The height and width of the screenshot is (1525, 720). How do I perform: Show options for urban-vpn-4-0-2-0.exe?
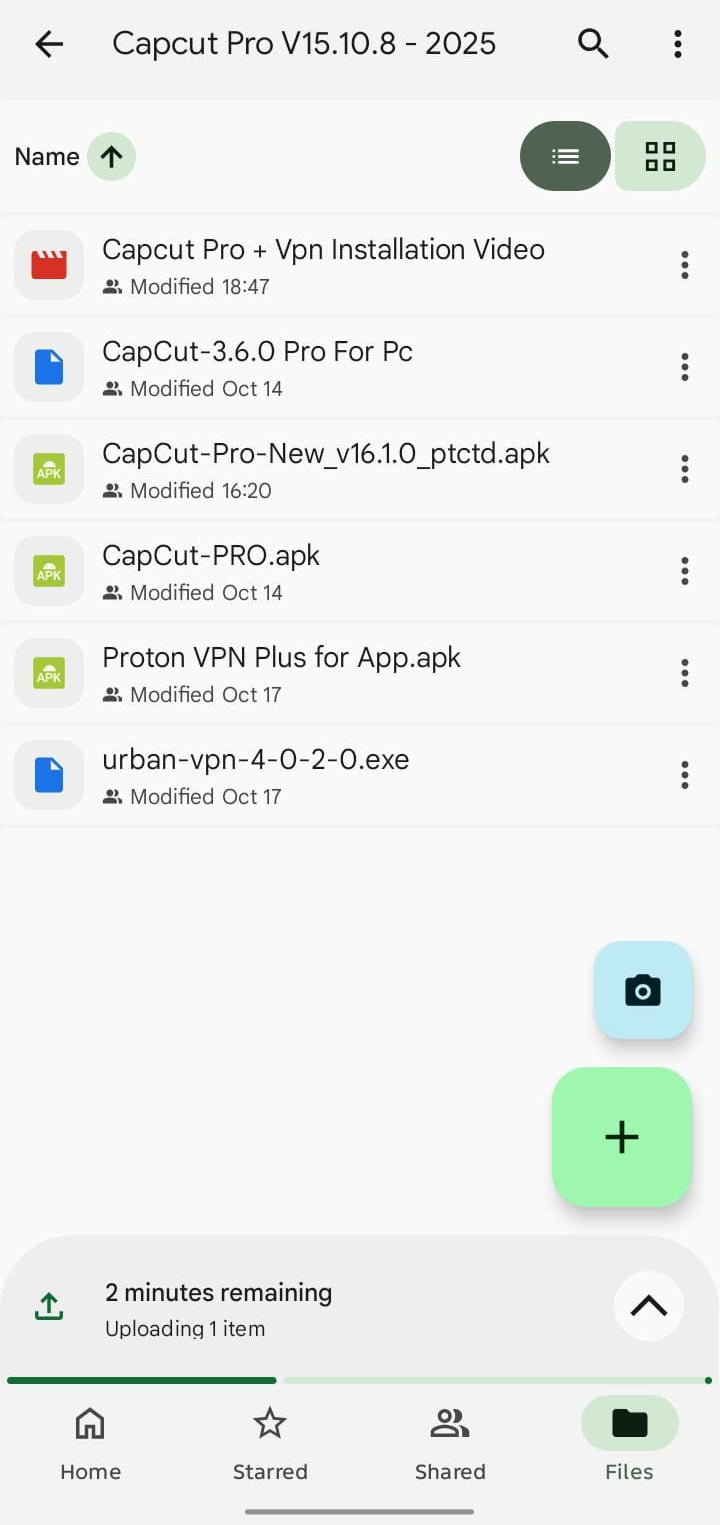(x=685, y=775)
